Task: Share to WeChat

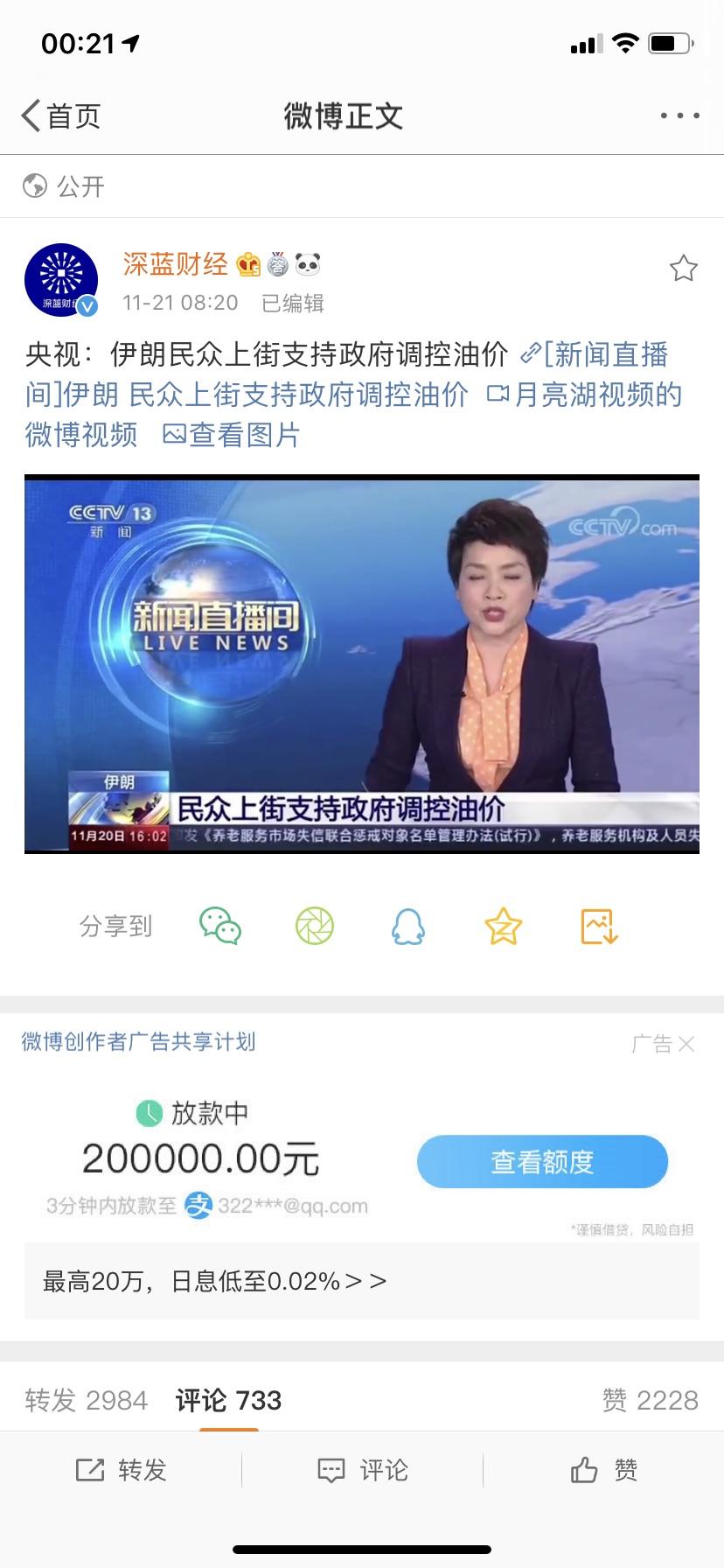Action: [220, 926]
